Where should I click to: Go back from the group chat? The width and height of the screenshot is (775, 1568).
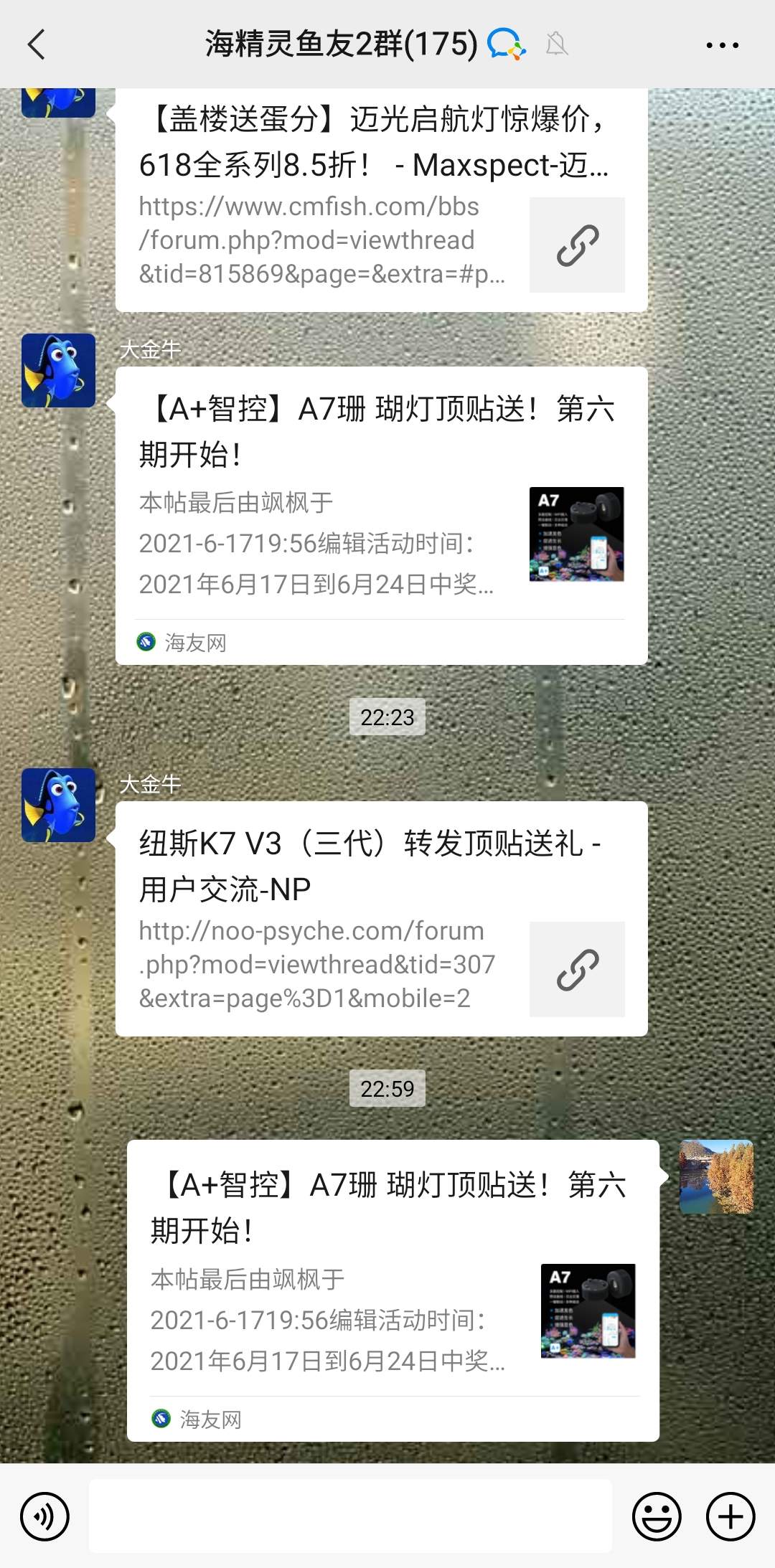pyautogui.click(x=37, y=44)
